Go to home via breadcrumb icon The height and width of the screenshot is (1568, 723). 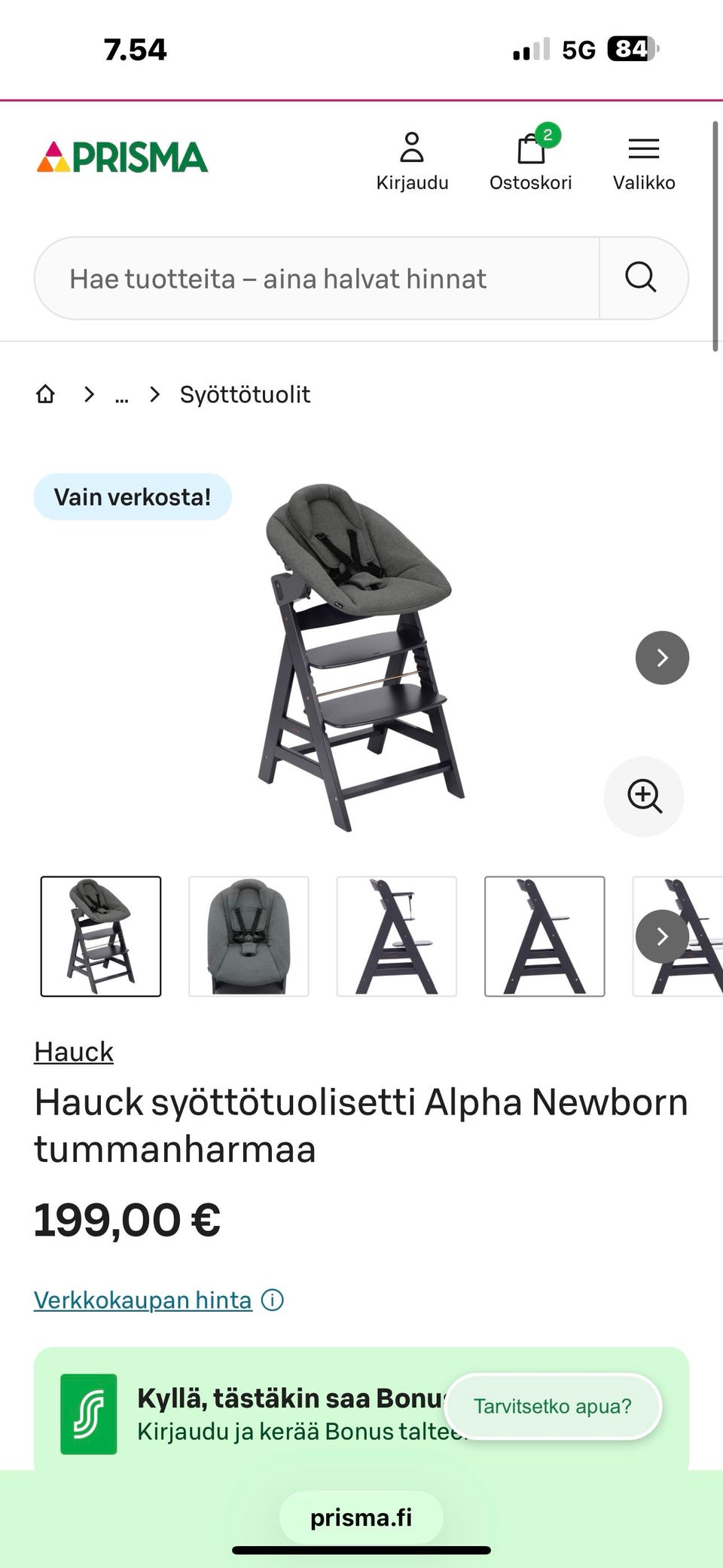pos(46,394)
